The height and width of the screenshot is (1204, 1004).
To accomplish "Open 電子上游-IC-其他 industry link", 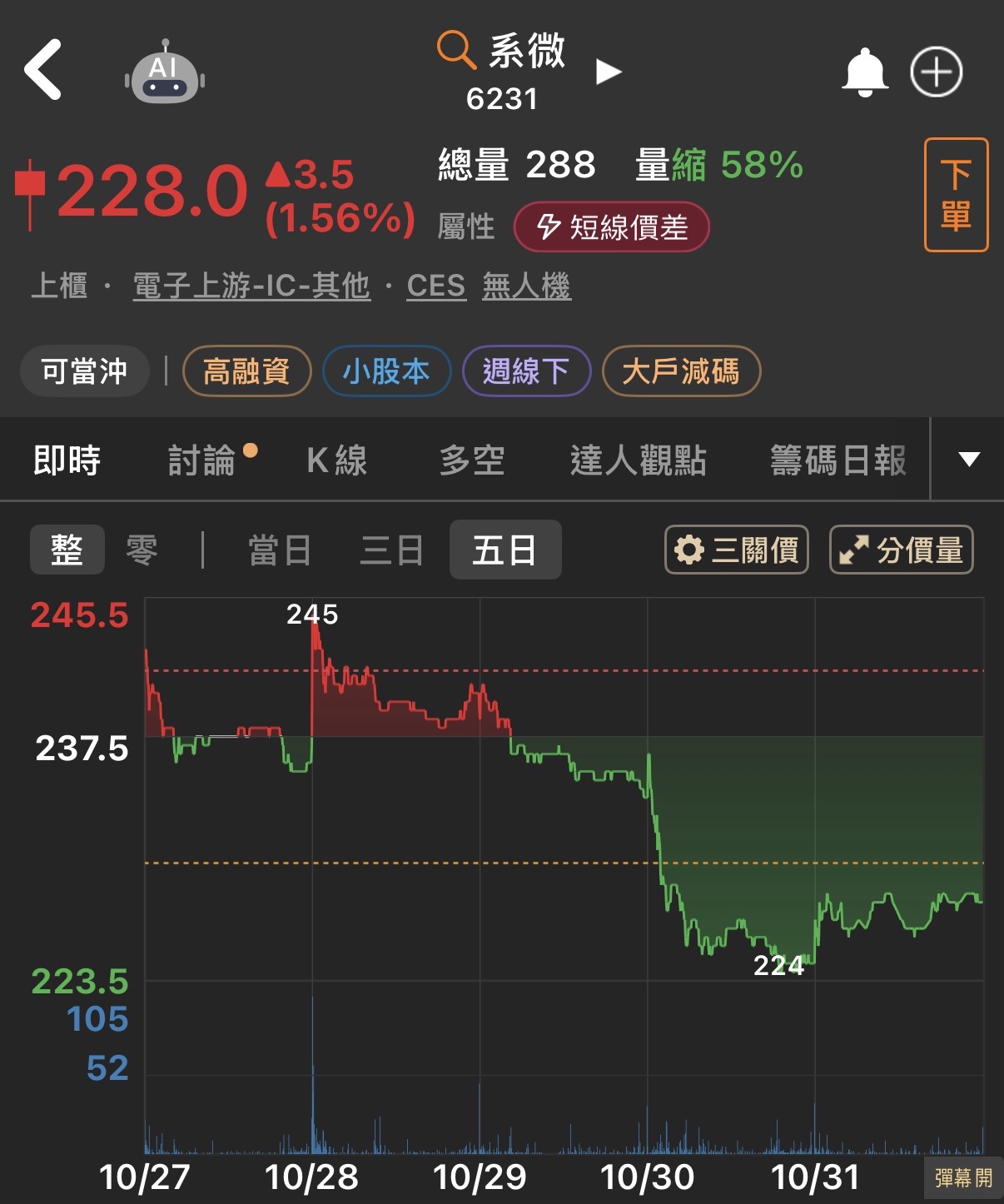I will coord(251,286).
